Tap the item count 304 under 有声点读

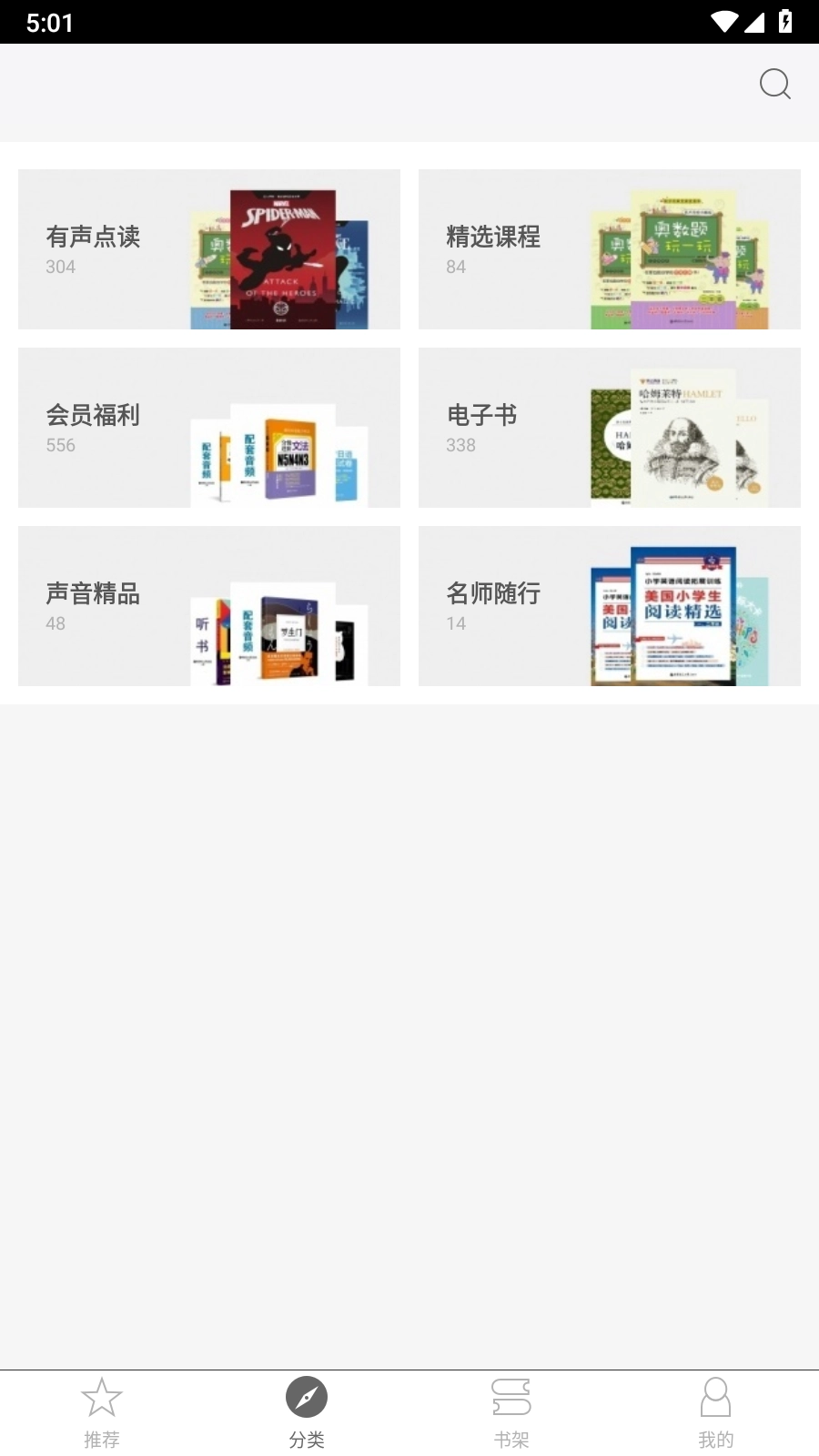pos(61,267)
